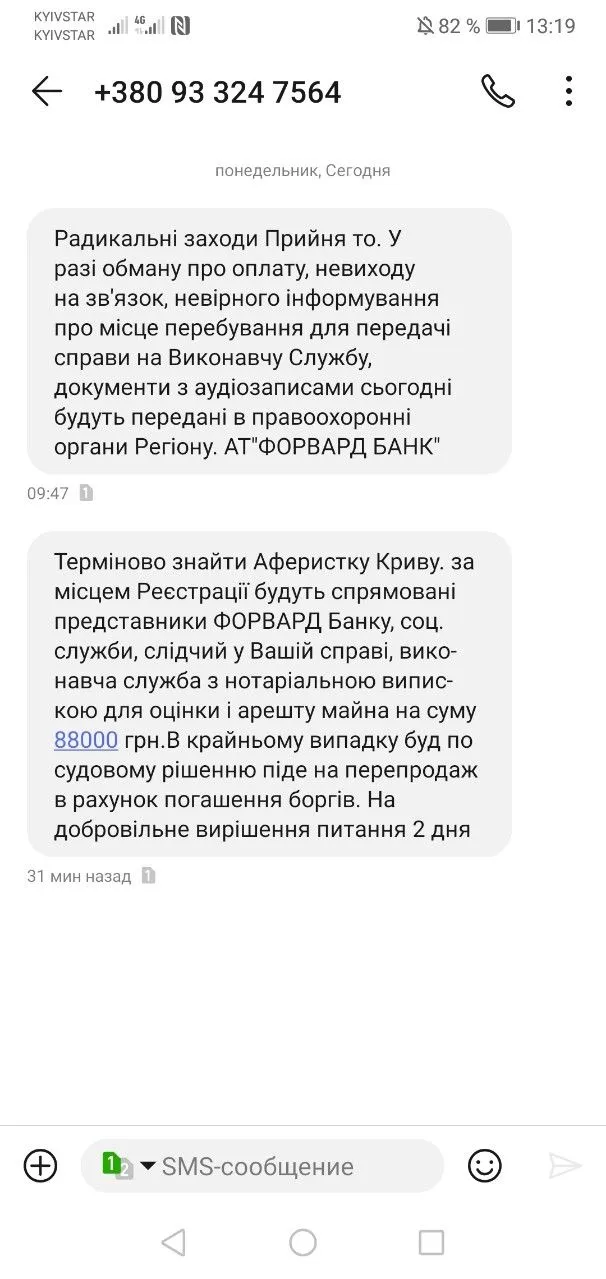Go back to the messages list

(47, 92)
